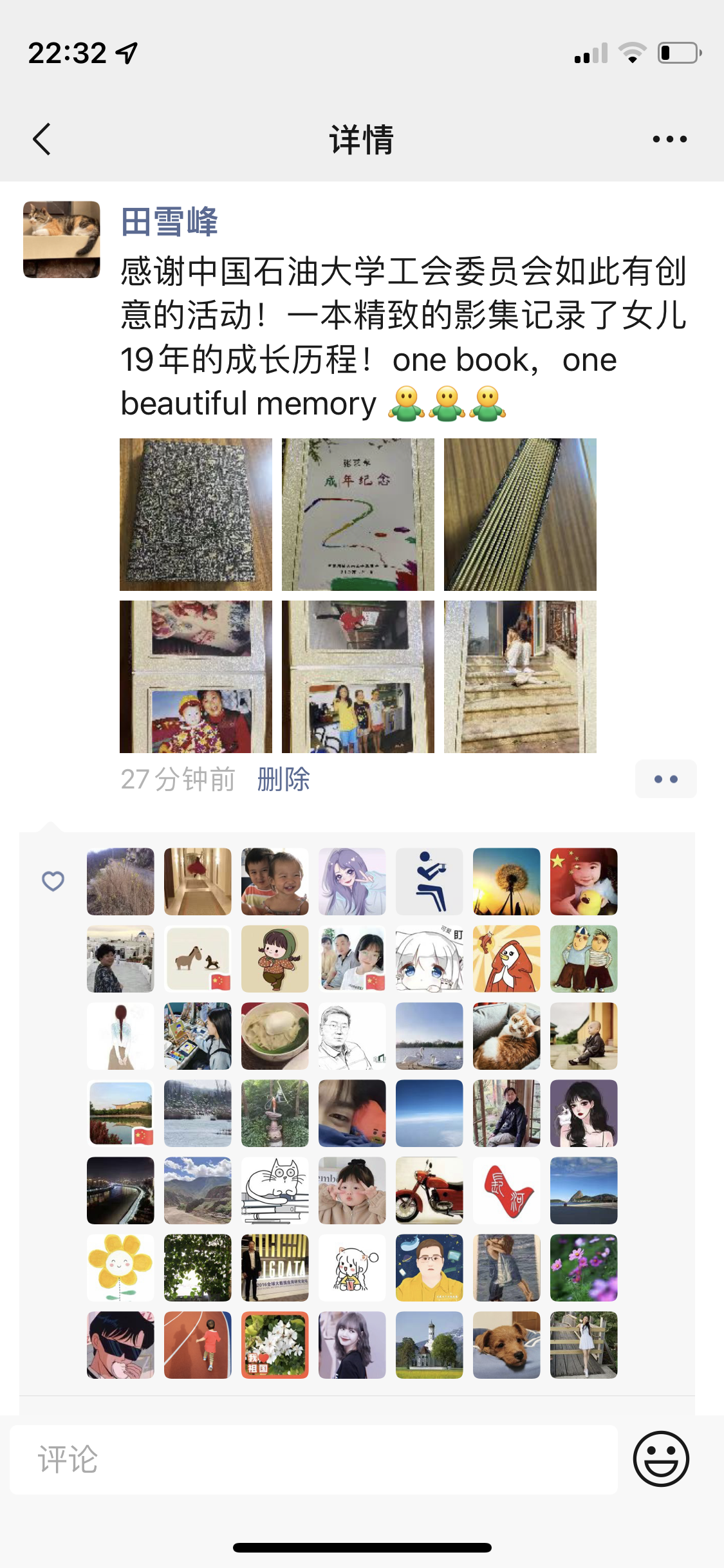Open the liker with the dandelion sunset avatar
Viewport: 724px width, 1568px height.
tap(506, 881)
